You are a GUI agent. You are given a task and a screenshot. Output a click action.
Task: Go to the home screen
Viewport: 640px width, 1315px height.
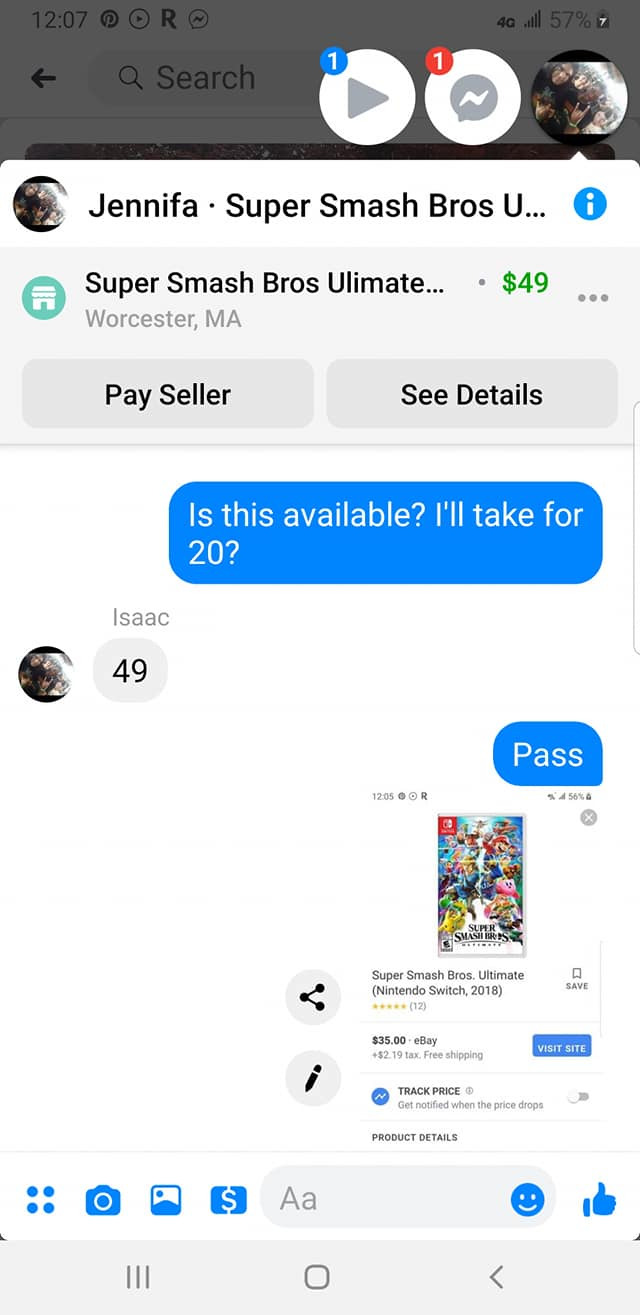click(x=317, y=1276)
